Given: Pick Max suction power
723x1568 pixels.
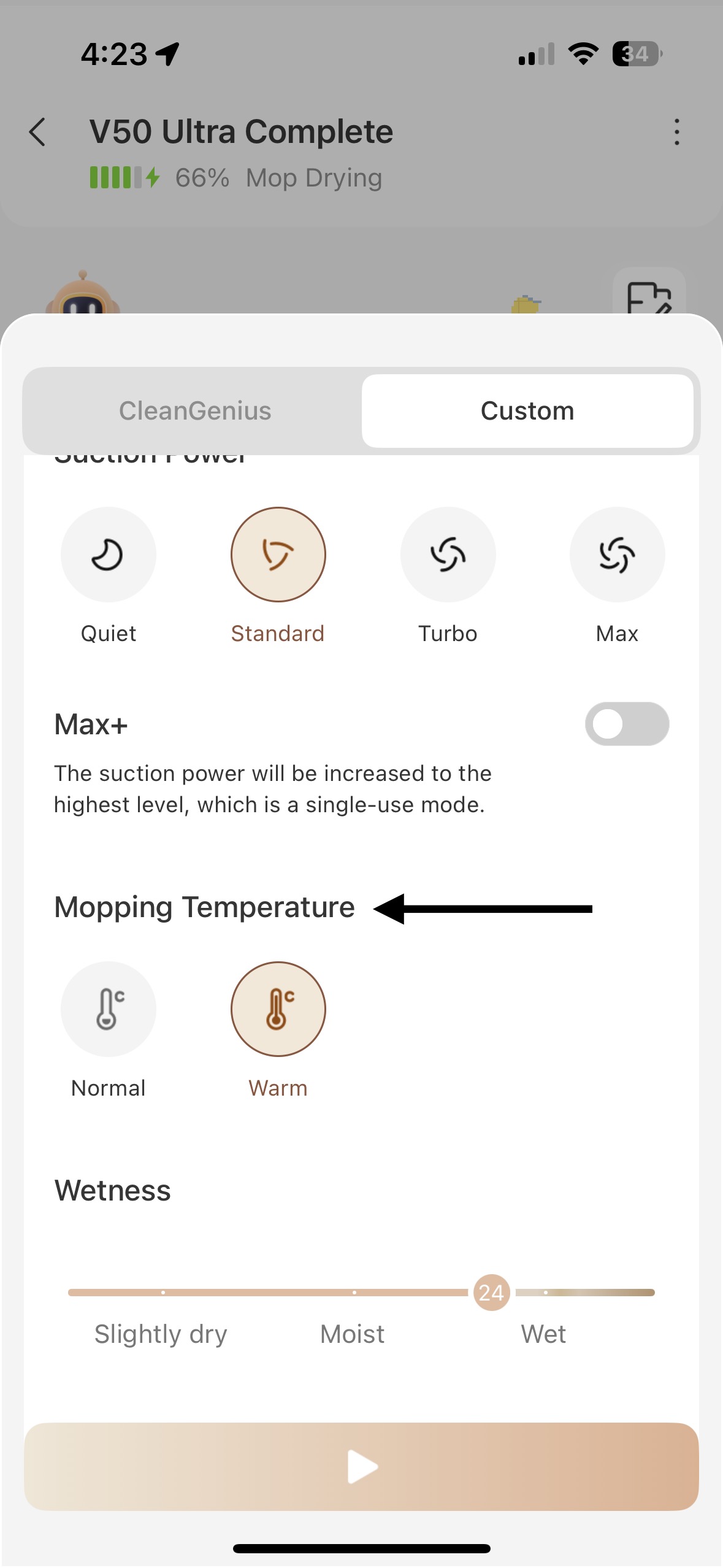Looking at the screenshot, I should [x=617, y=555].
